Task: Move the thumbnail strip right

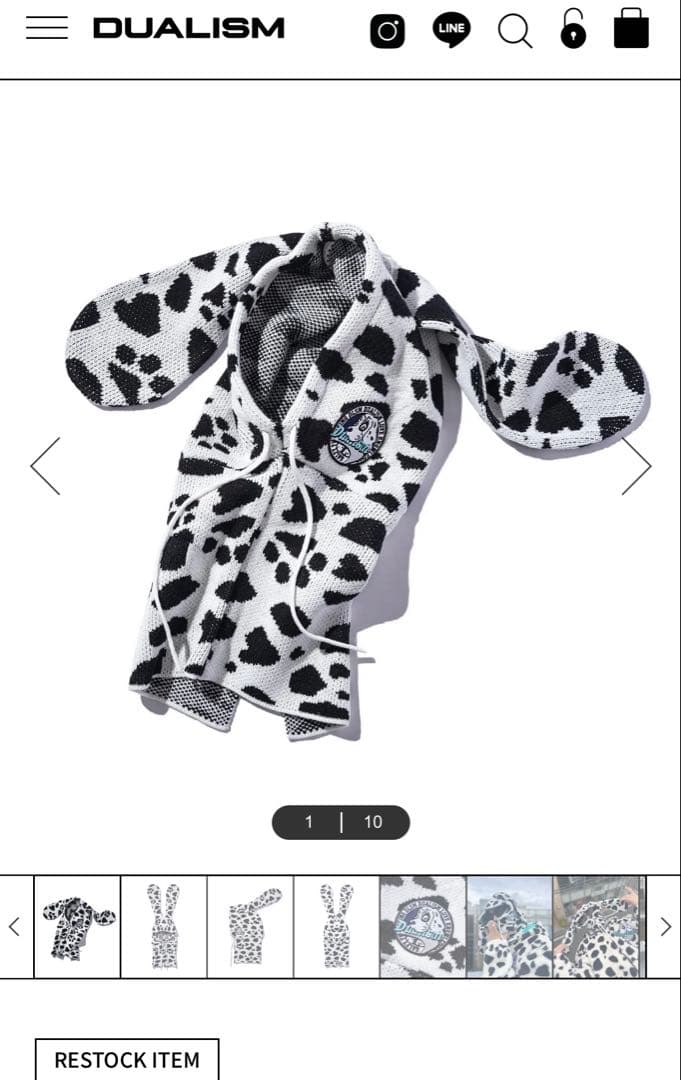Action: click(x=666, y=927)
